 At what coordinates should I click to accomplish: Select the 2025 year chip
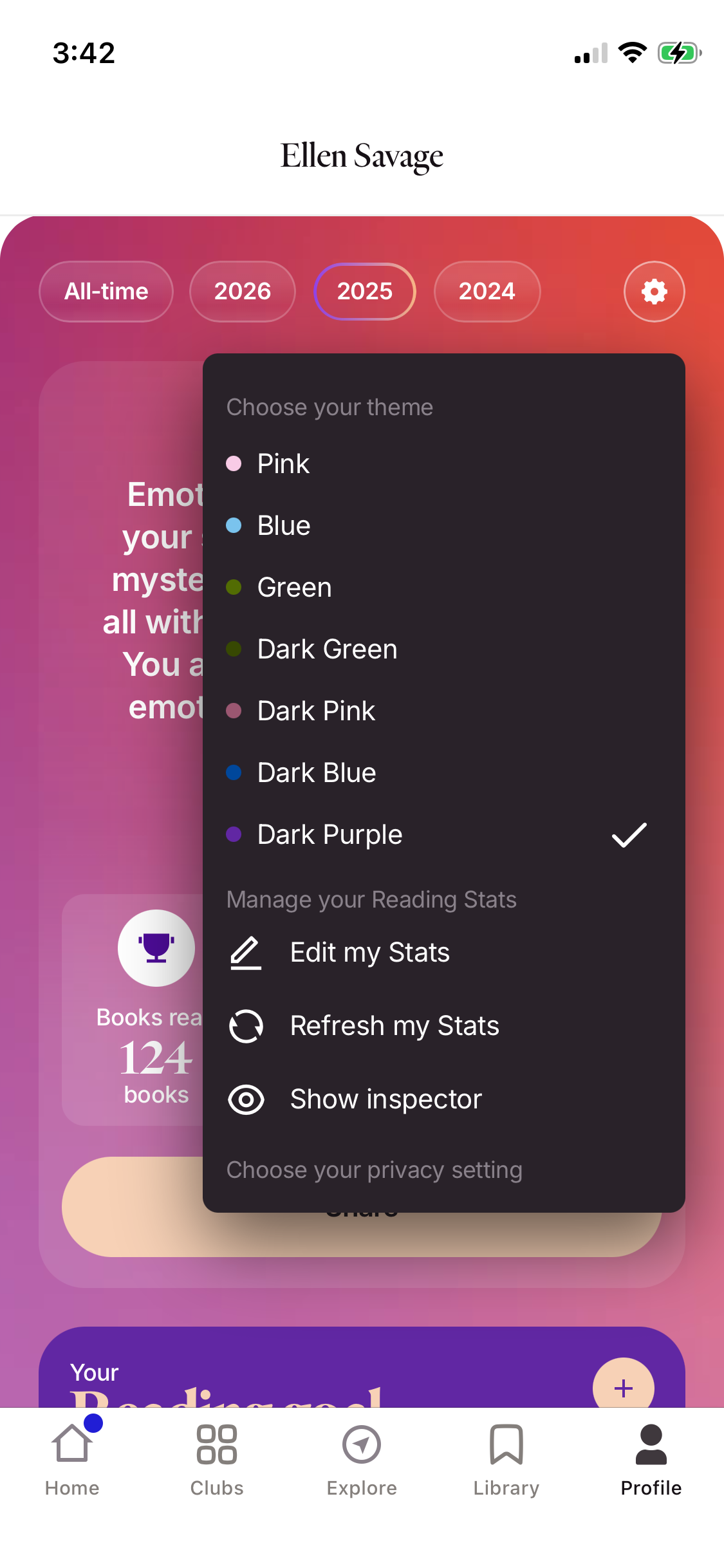365,292
